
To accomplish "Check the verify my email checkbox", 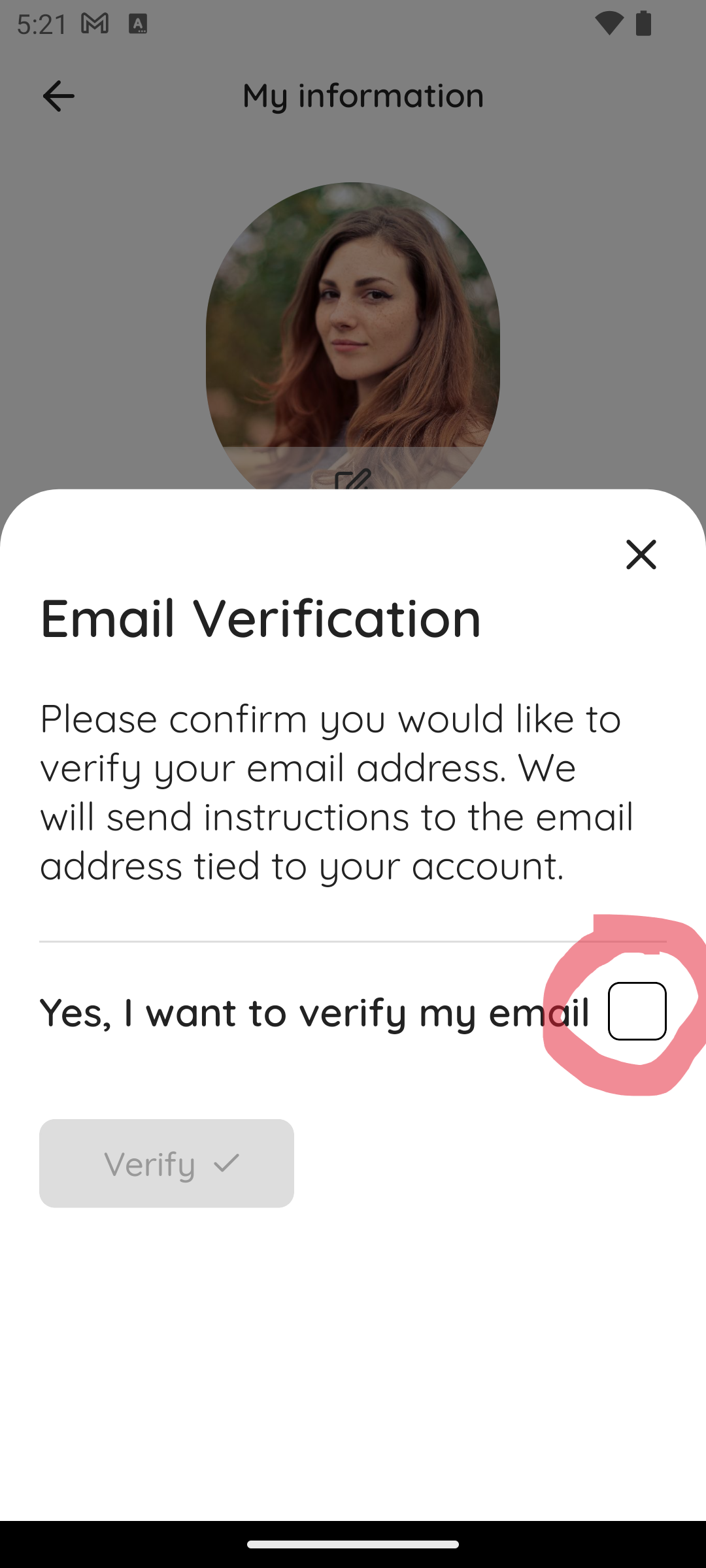I will tap(637, 1011).
